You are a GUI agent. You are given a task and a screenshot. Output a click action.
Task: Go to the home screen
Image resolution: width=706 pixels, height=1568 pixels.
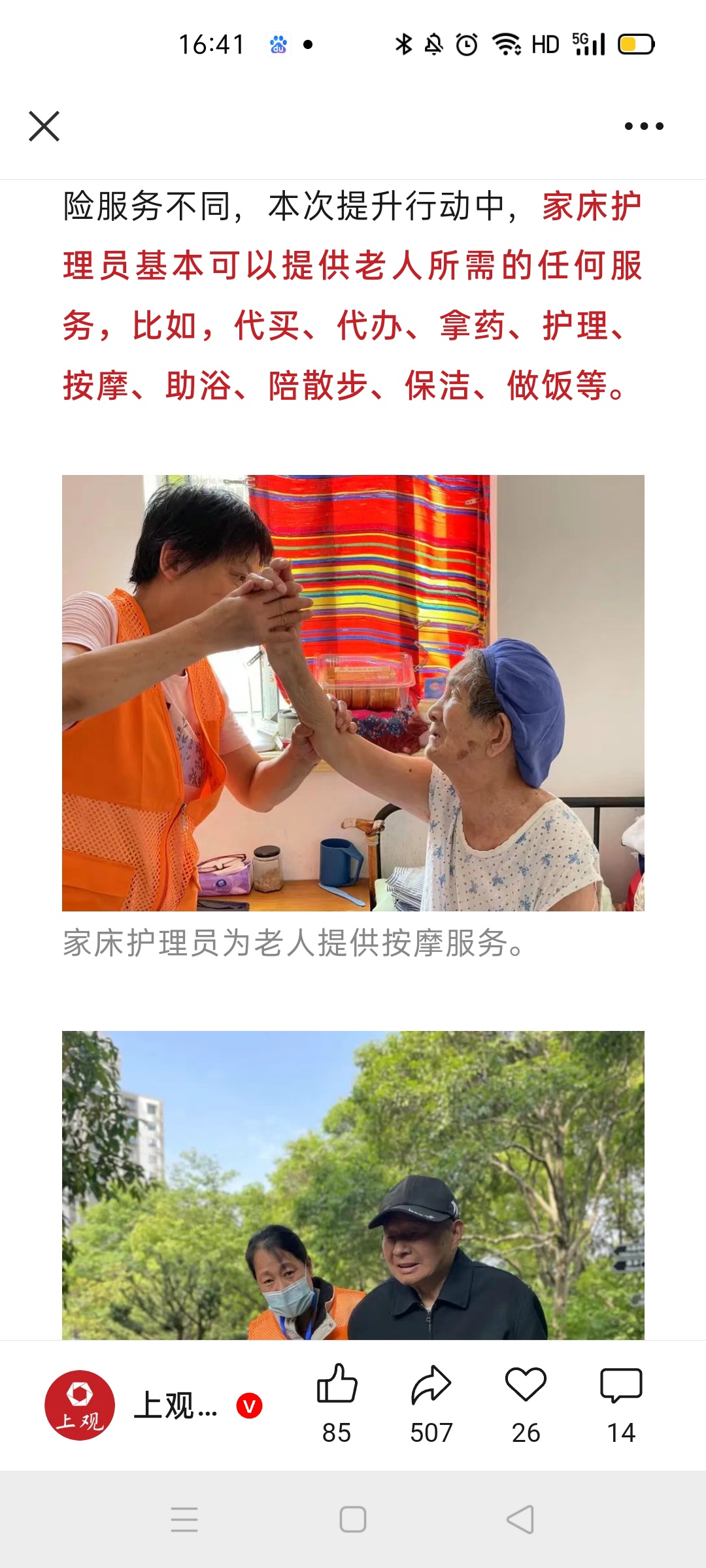pyautogui.click(x=353, y=1519)
